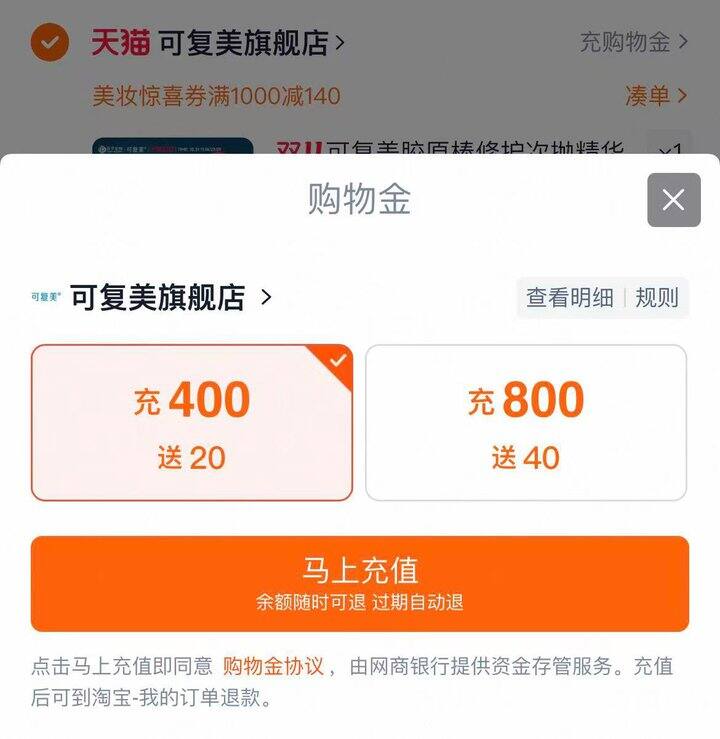
Task: Tap 马上充值 to recharge now
Action: pos(360,583)
